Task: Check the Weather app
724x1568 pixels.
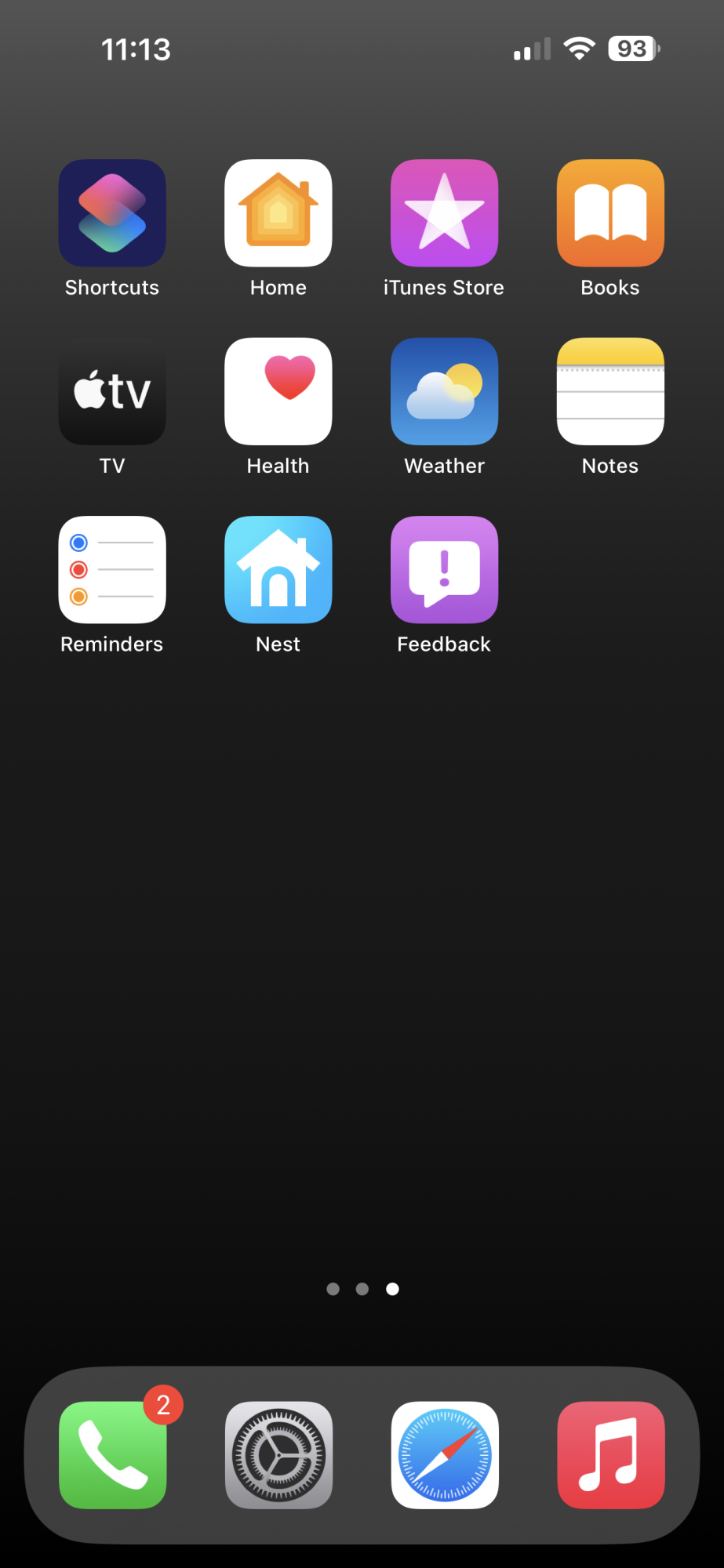Action: pyautogui.click(x=444, y=391)
